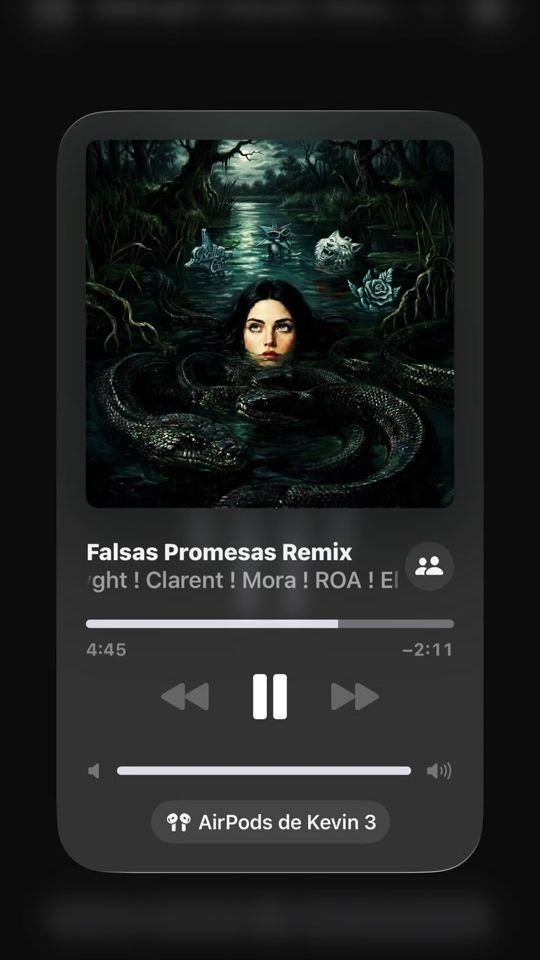Go back to the previous track

185,697
